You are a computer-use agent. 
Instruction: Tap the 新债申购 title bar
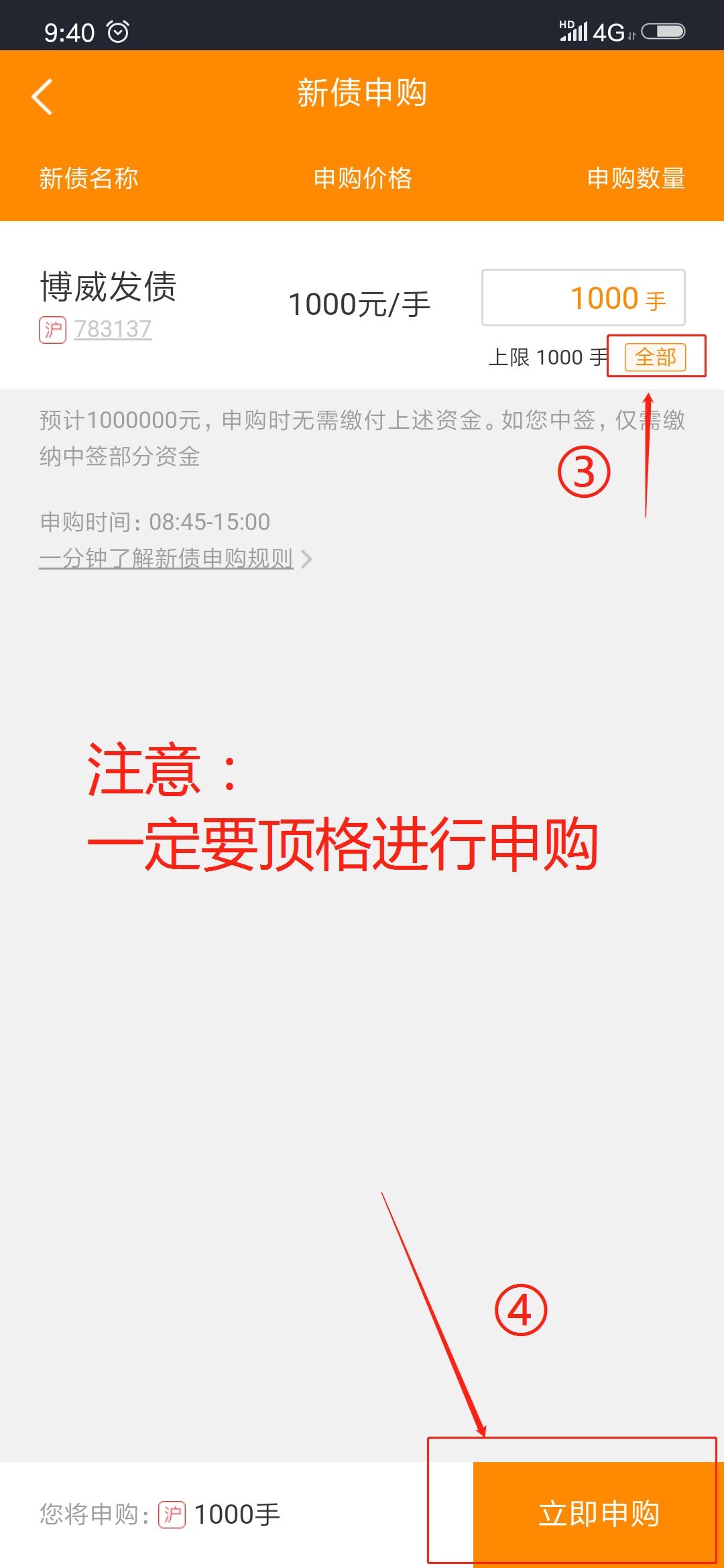coord(362,94)
